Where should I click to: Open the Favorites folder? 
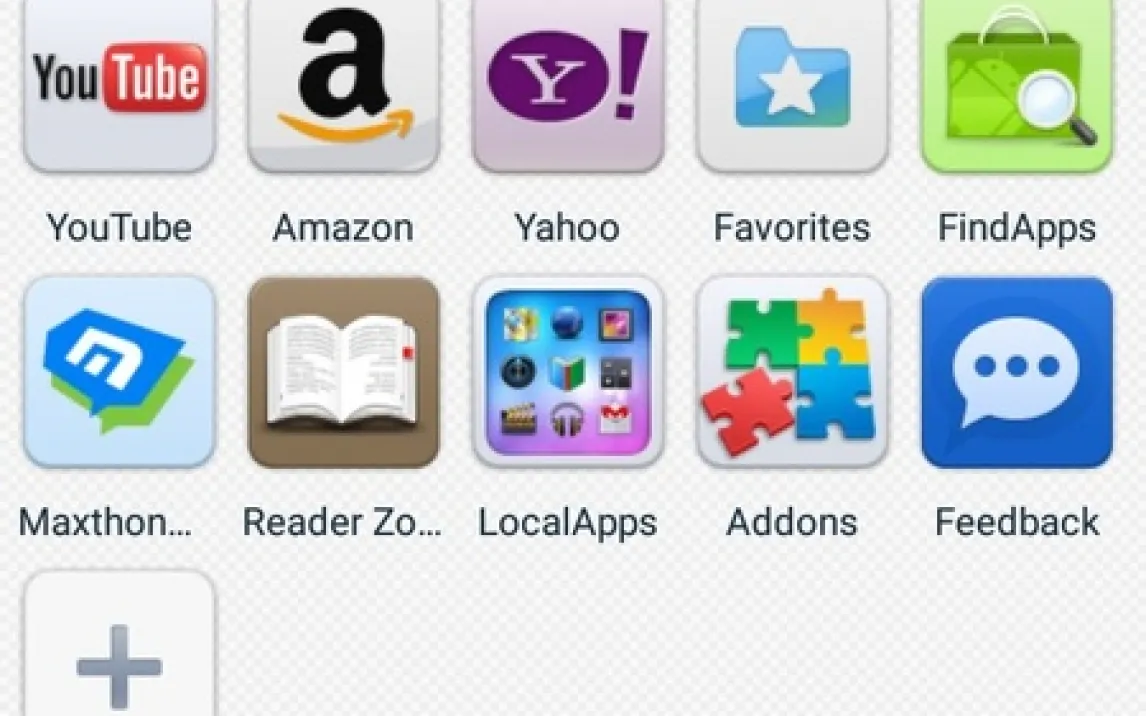(x=792, y=82)
